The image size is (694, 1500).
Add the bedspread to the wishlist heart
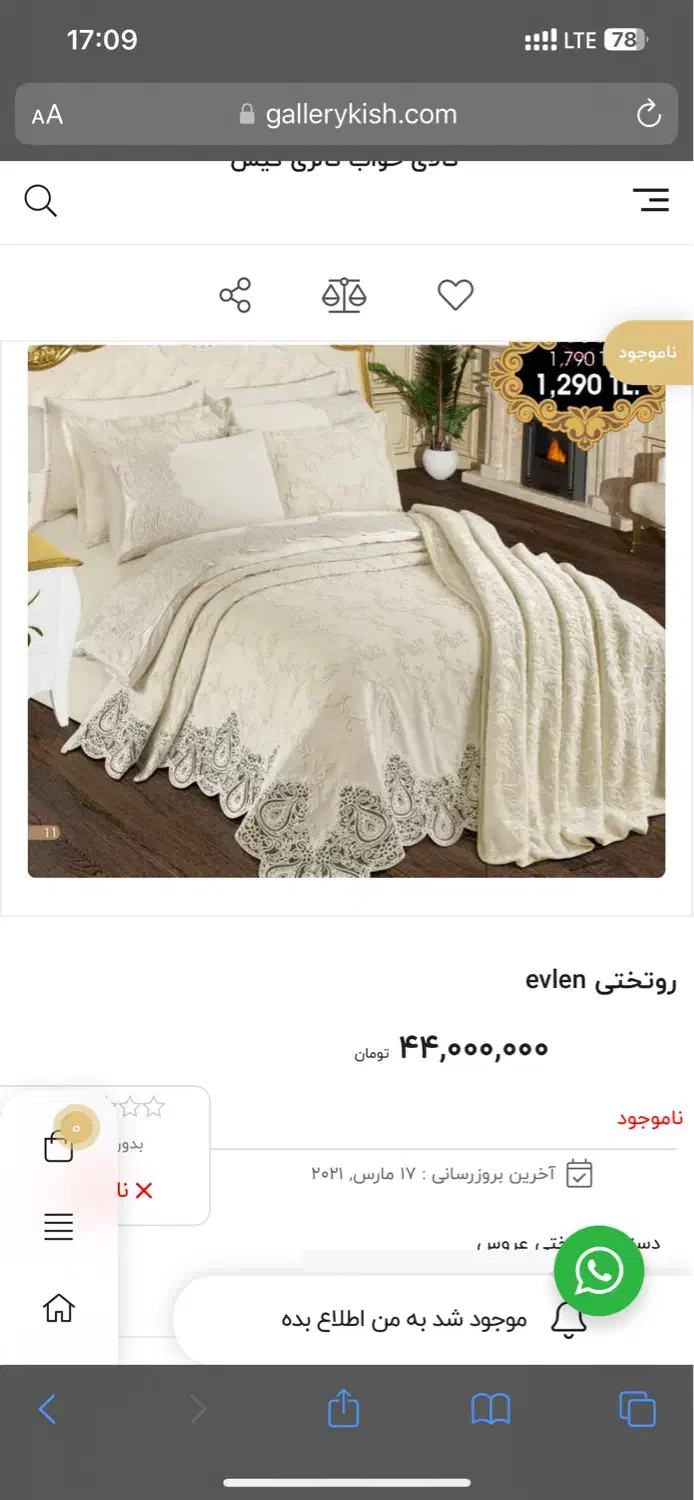tap(455, 295)
